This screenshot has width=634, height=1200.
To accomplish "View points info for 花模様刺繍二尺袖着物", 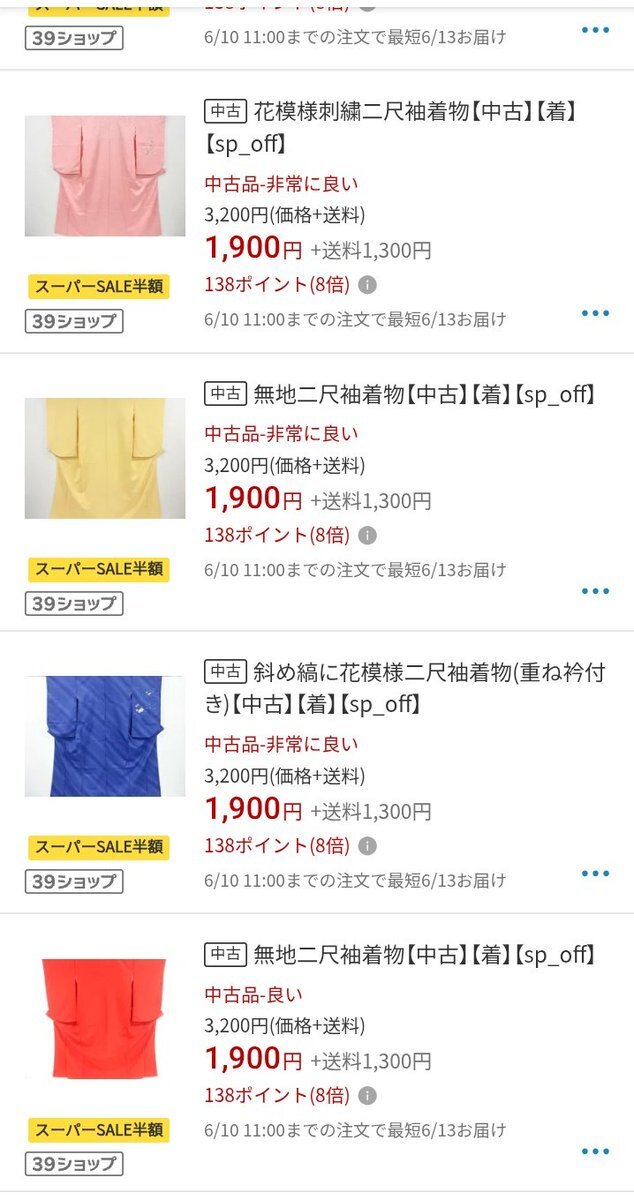I will (x=368, y=285).
